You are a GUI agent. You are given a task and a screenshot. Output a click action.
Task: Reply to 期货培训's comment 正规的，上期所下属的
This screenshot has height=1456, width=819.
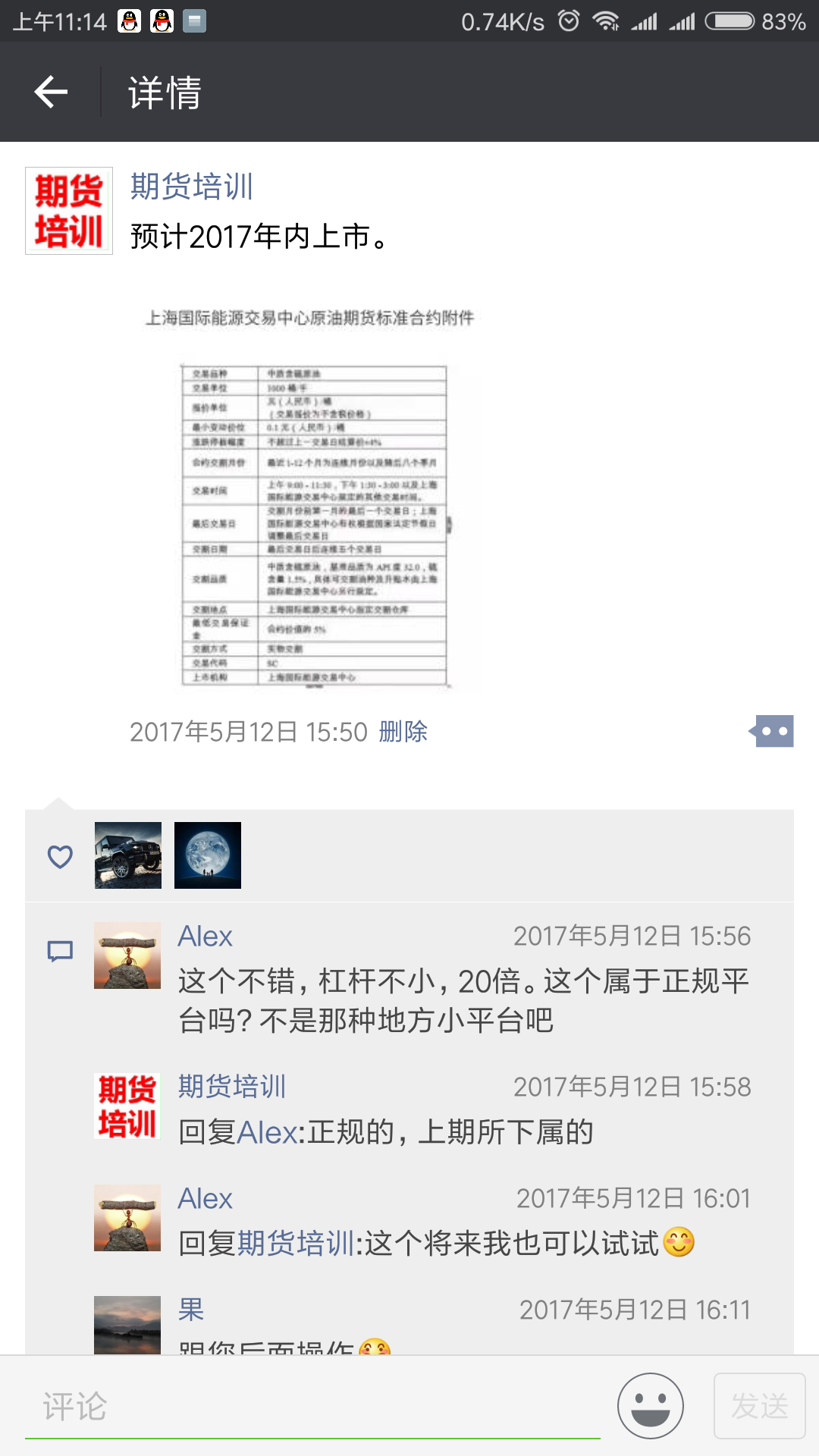[x=386, y=1132]
